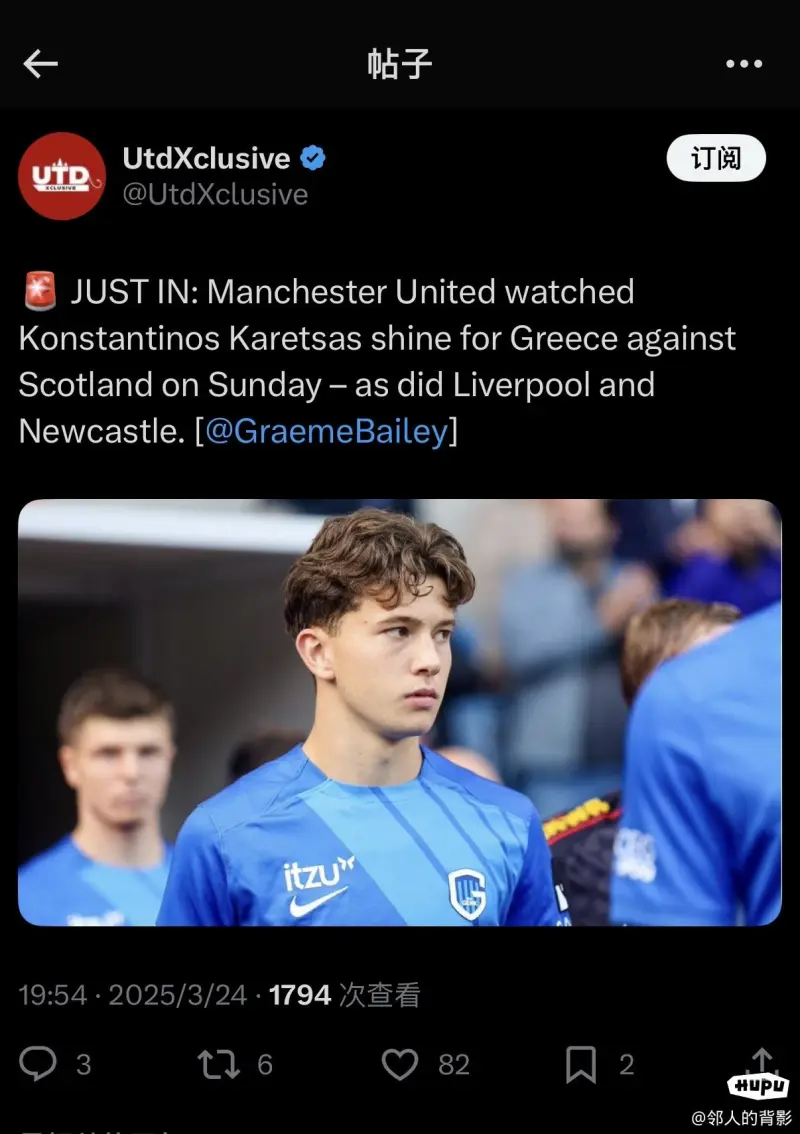Go back using the arrow icon
The height and width of the screenshot is (1134, 800).
click(41, 64)
